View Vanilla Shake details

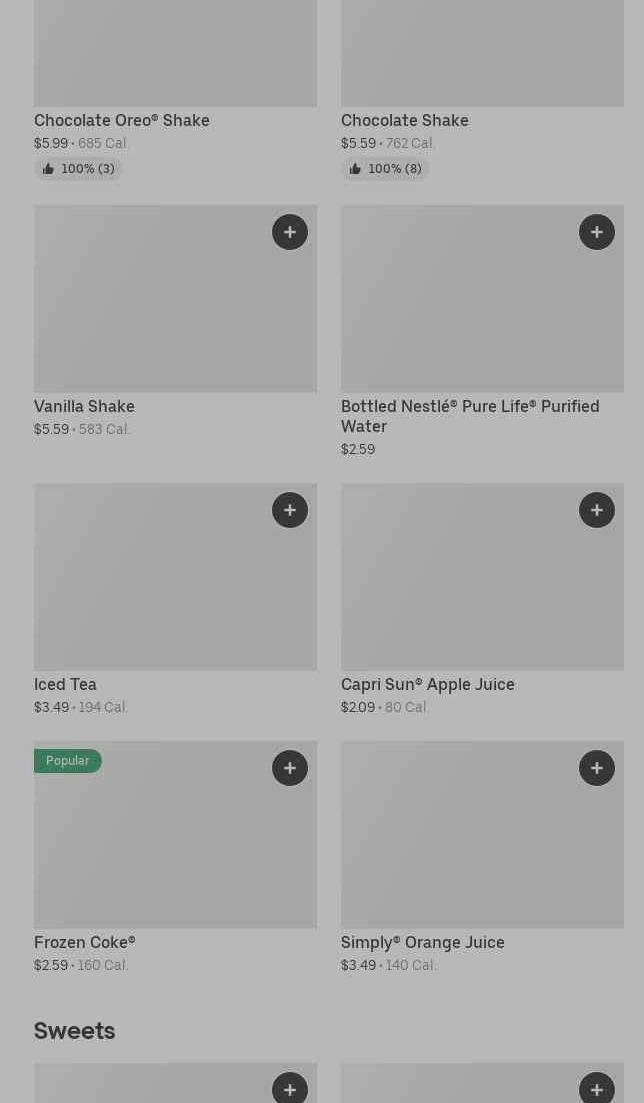(85, 406)
